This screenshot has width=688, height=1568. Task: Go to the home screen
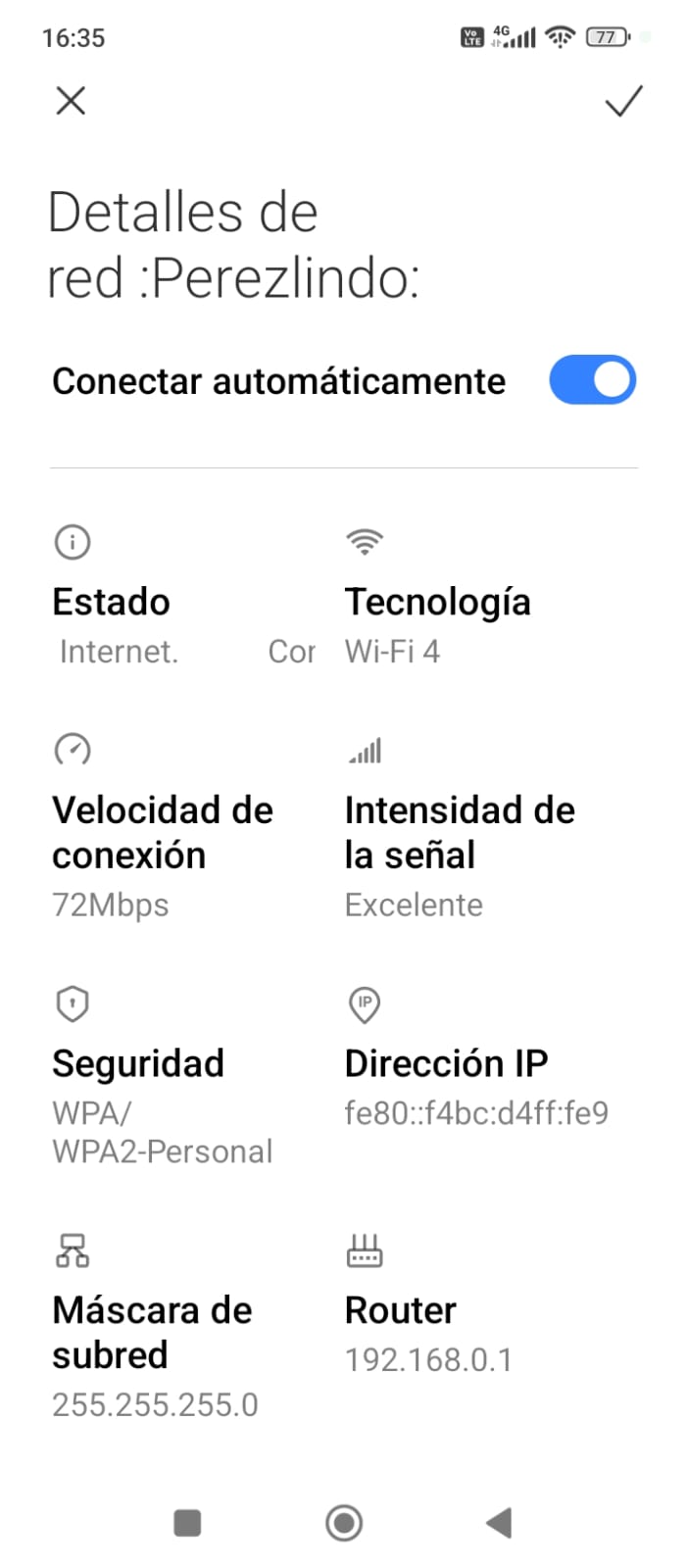click(344, 1522)
